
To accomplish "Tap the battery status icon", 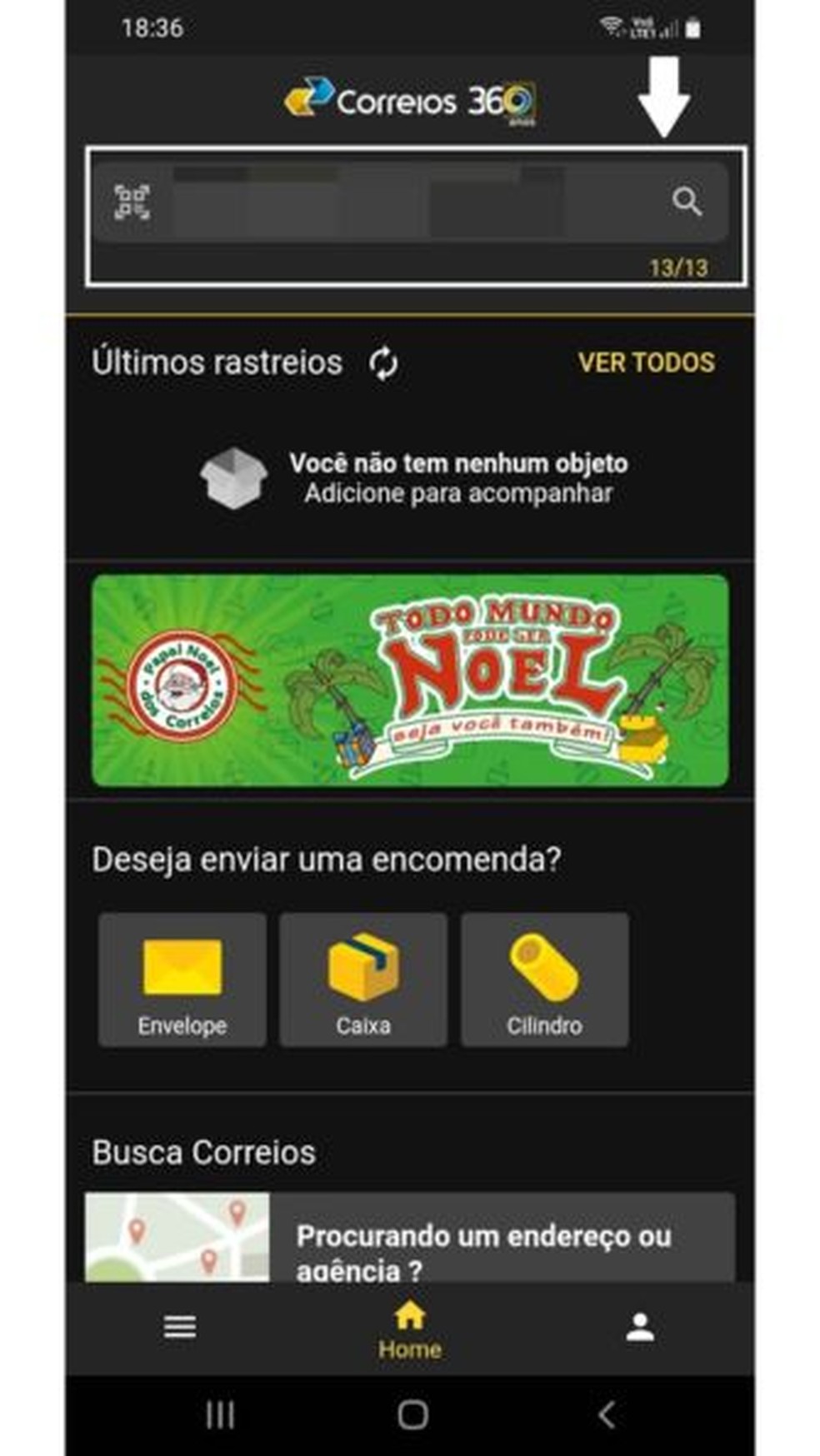I will pyautogui.click(x=694, y=27).
